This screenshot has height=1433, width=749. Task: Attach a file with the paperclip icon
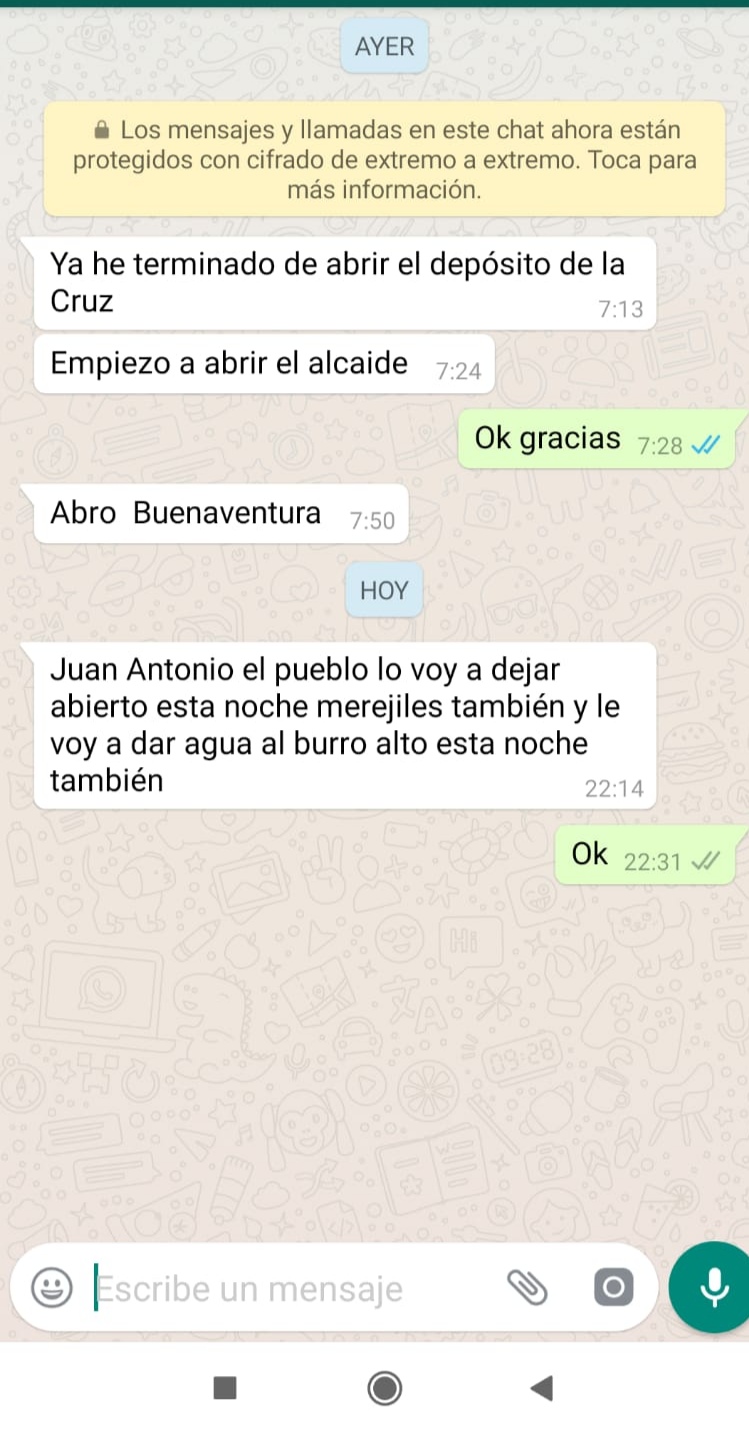click(x=528, y=1287)
